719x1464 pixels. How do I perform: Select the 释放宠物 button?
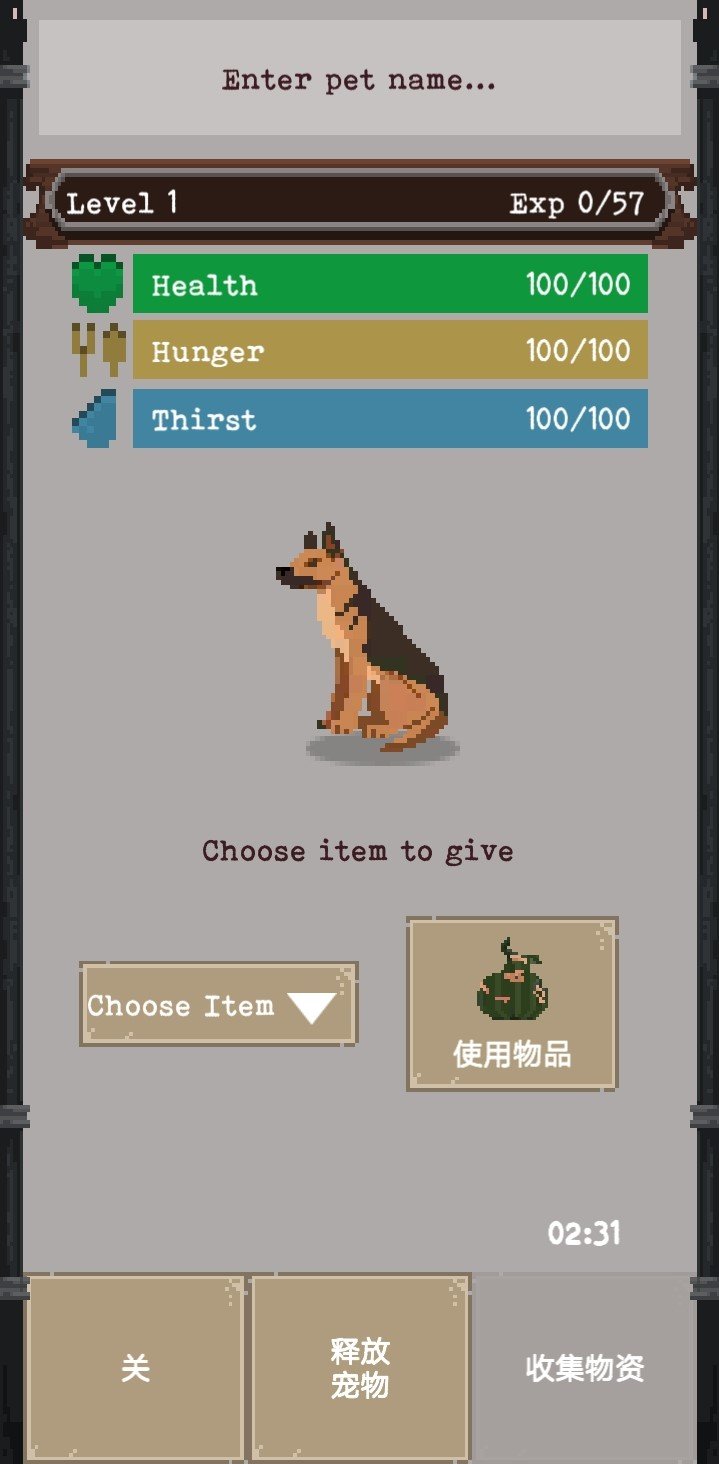(360, 1367)
